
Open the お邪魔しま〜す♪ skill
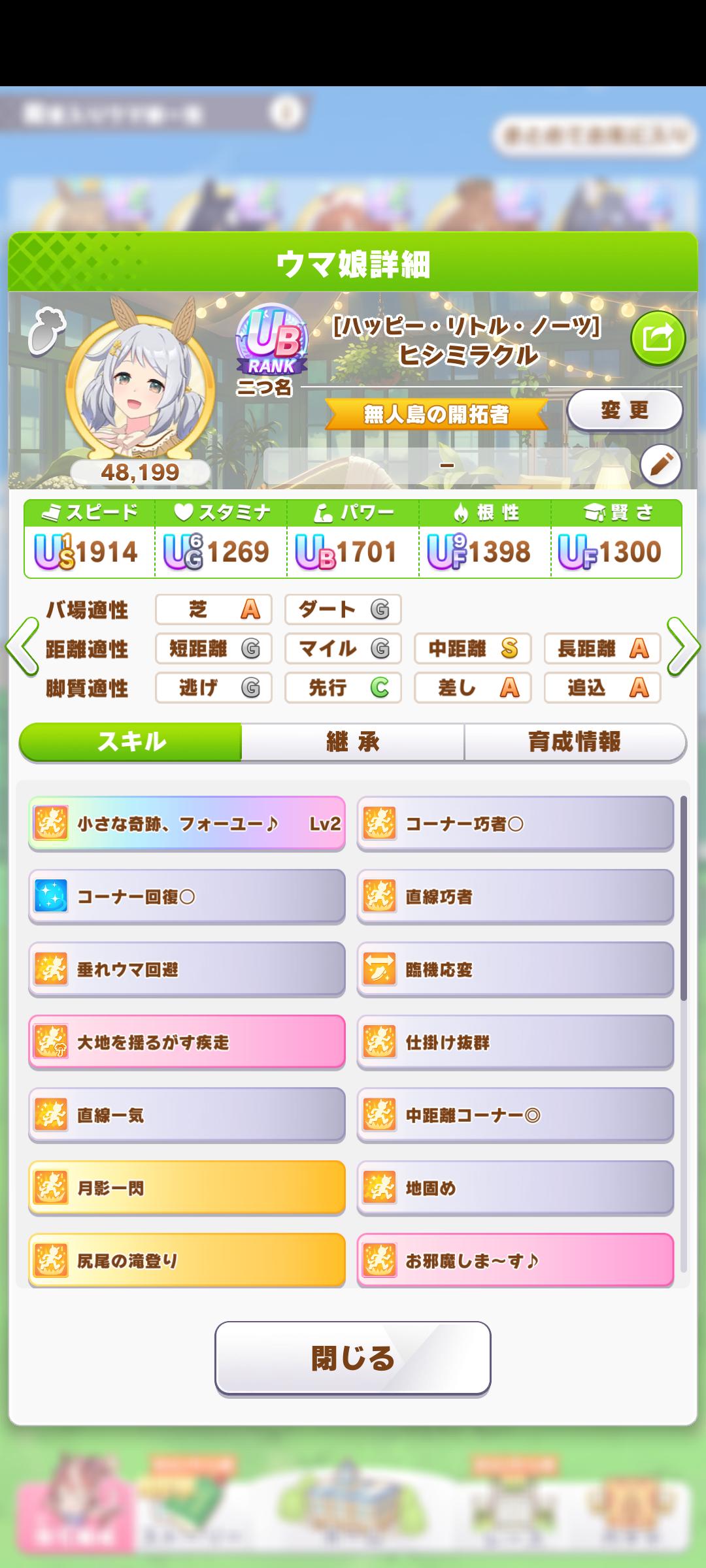[x=515, y=1260]
